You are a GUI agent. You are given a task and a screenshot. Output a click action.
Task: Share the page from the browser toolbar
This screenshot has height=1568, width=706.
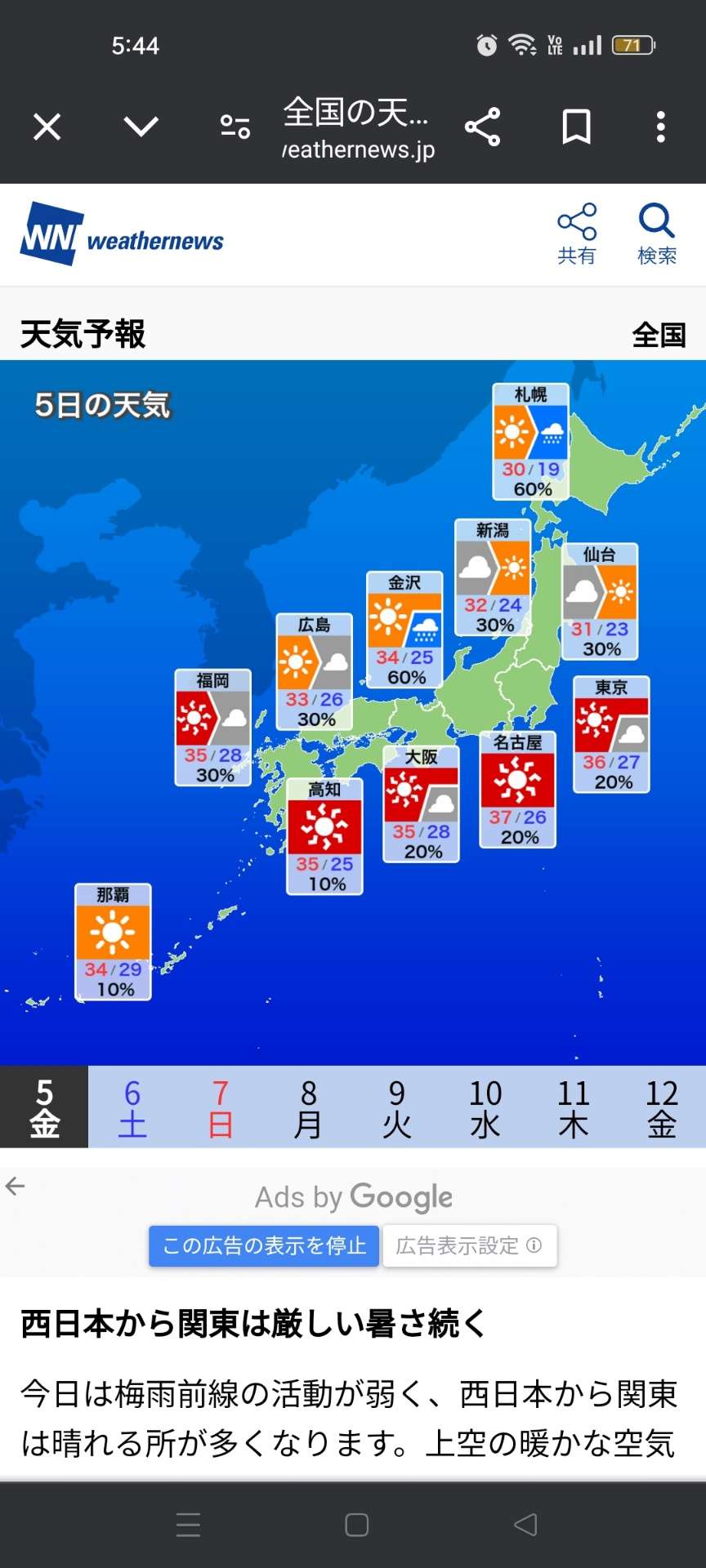coord(482,127)
